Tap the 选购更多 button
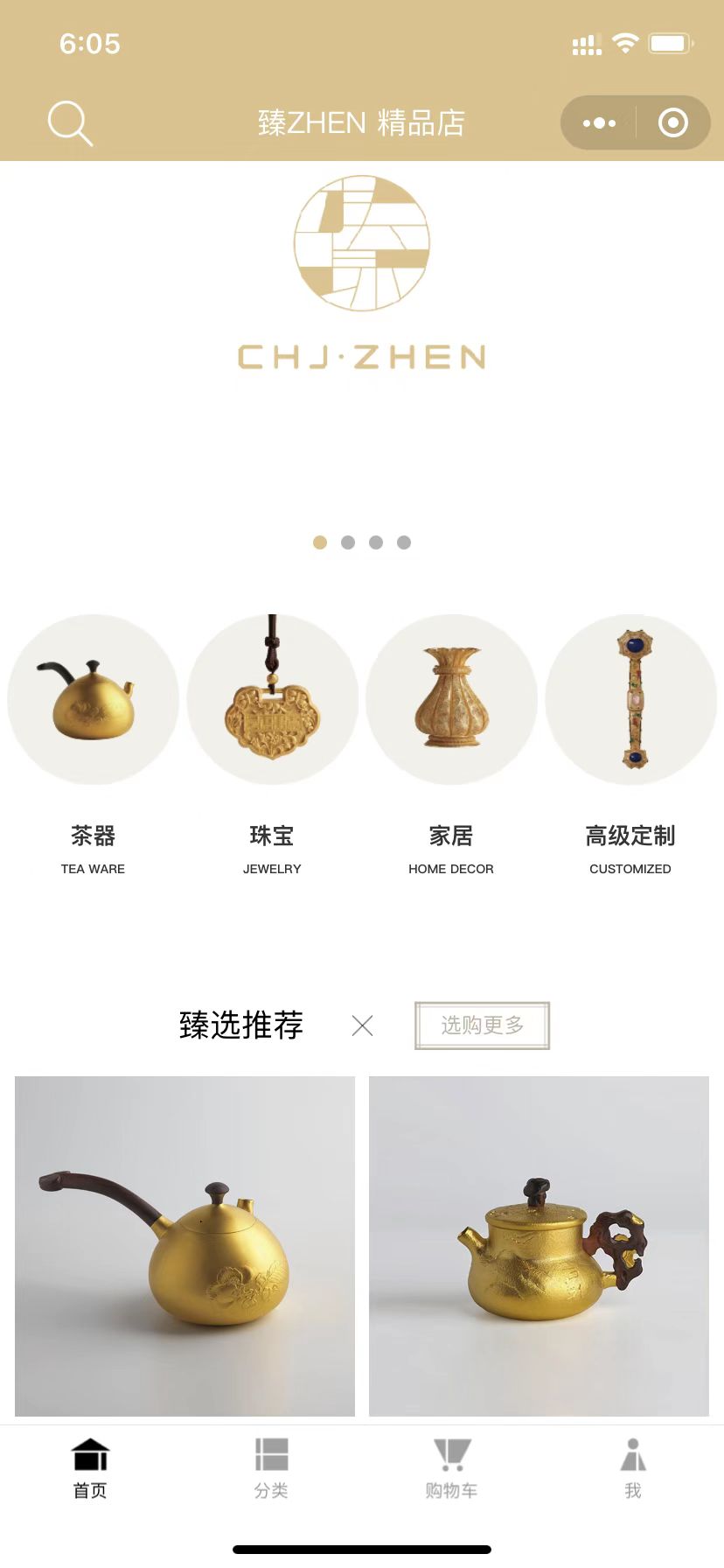Viewport: 724px width, 1568px height. [x=482, y=1025]
